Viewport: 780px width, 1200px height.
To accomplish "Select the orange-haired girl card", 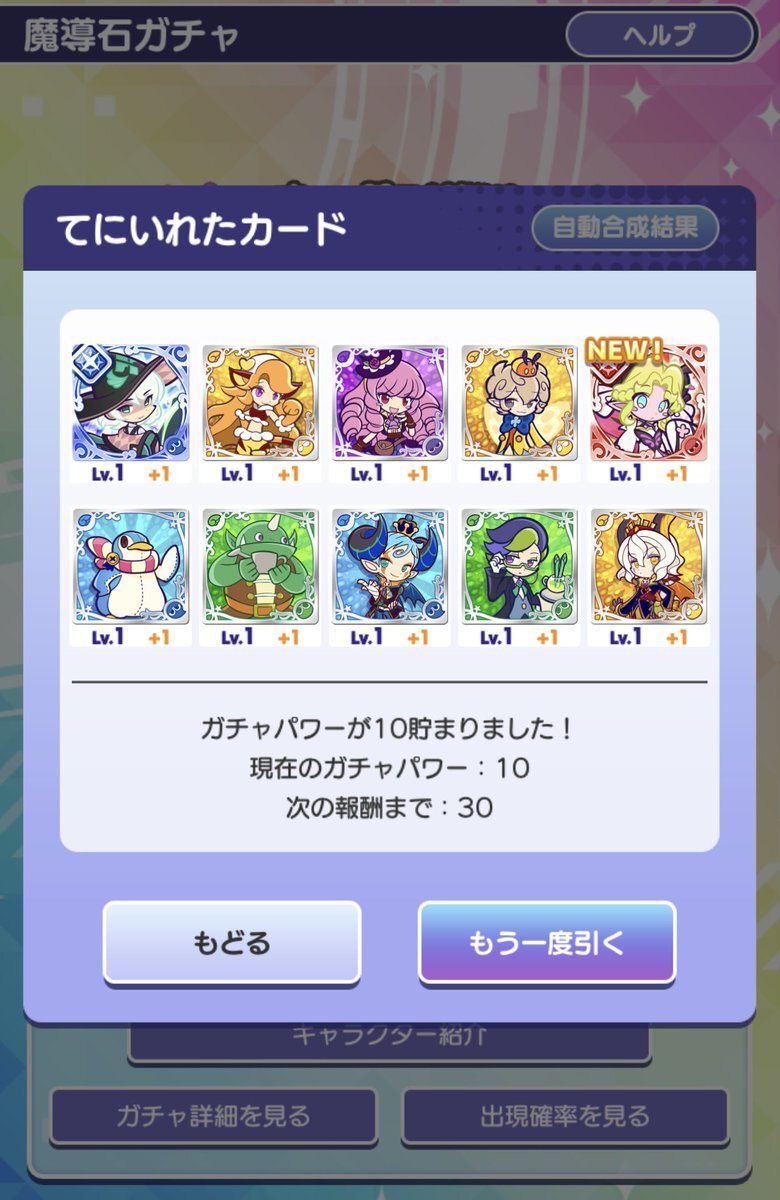I will tap(260, 403).
